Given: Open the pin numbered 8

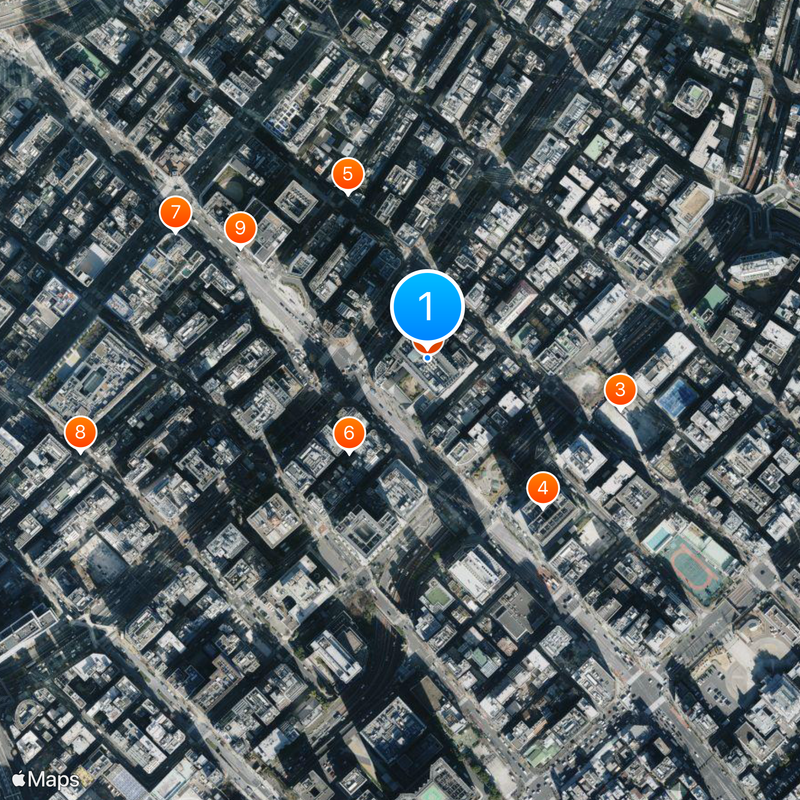Looking at the screenshot, I should (x=80, y=433).
